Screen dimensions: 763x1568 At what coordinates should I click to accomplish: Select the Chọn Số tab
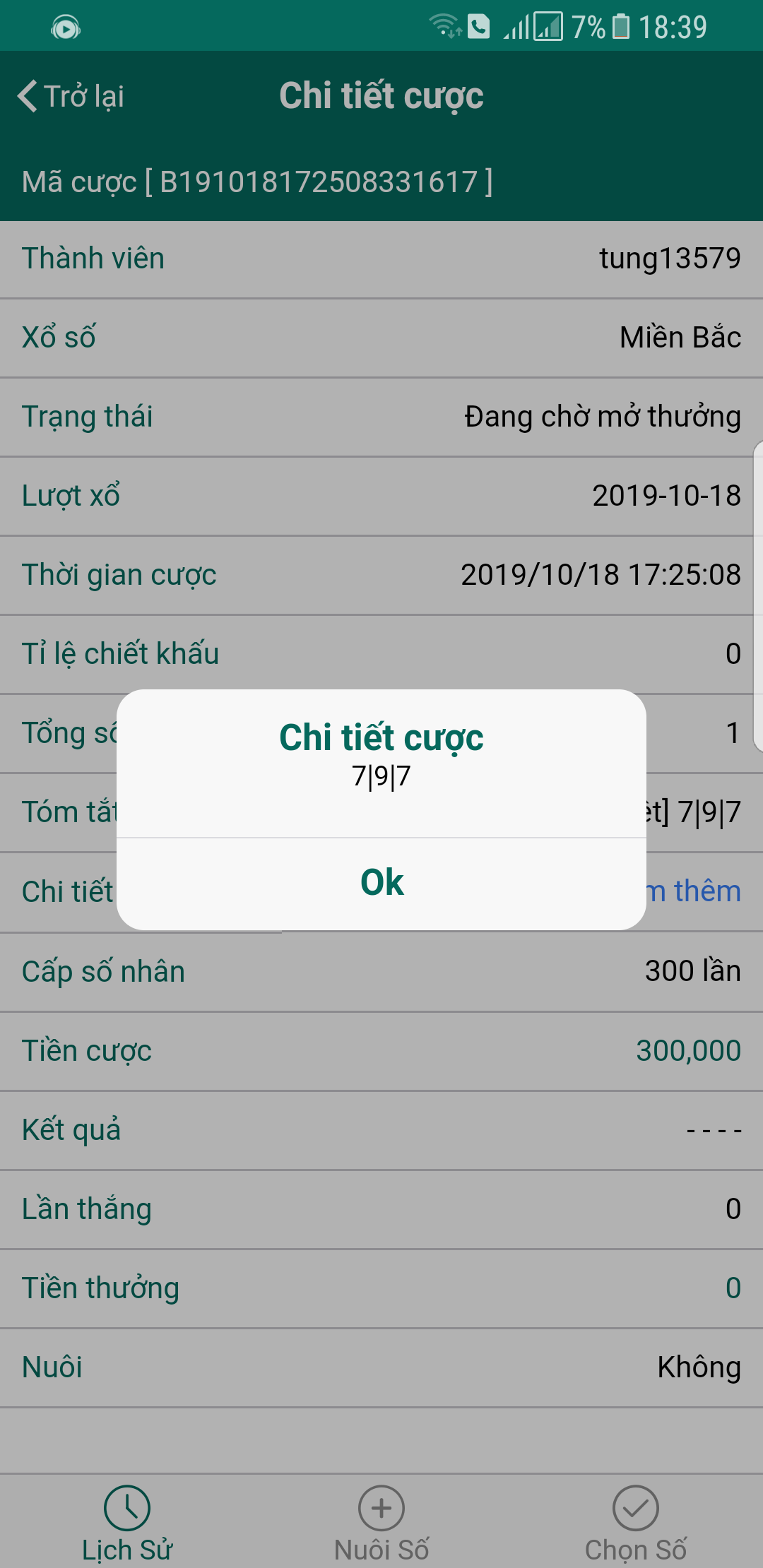pos(635,1523)
